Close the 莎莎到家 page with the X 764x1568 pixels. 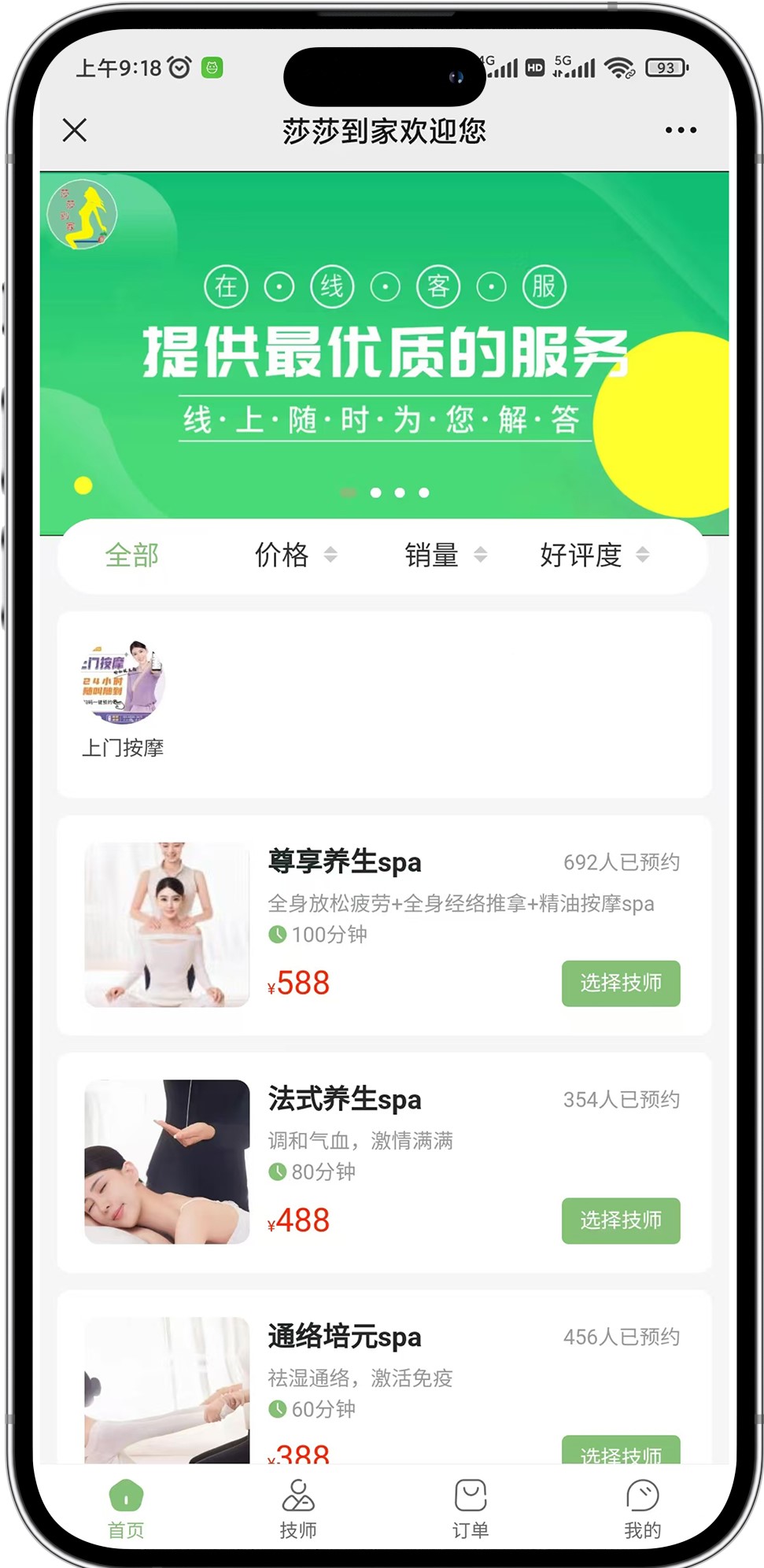pyautogui.click(x=75, y=130)
